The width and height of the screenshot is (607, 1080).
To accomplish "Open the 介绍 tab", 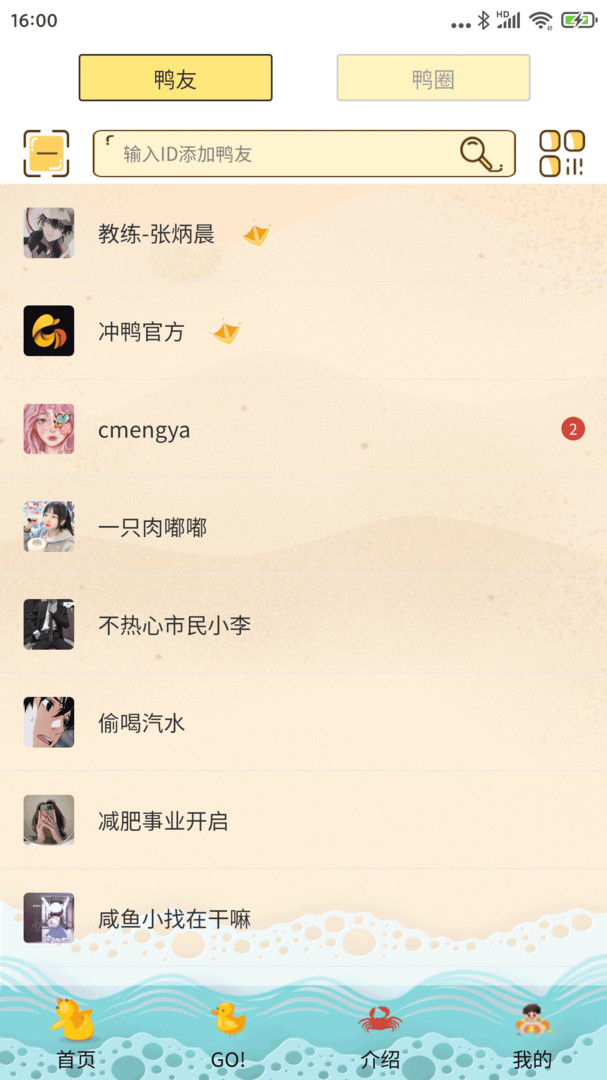I will click(x=380, y=1035).
